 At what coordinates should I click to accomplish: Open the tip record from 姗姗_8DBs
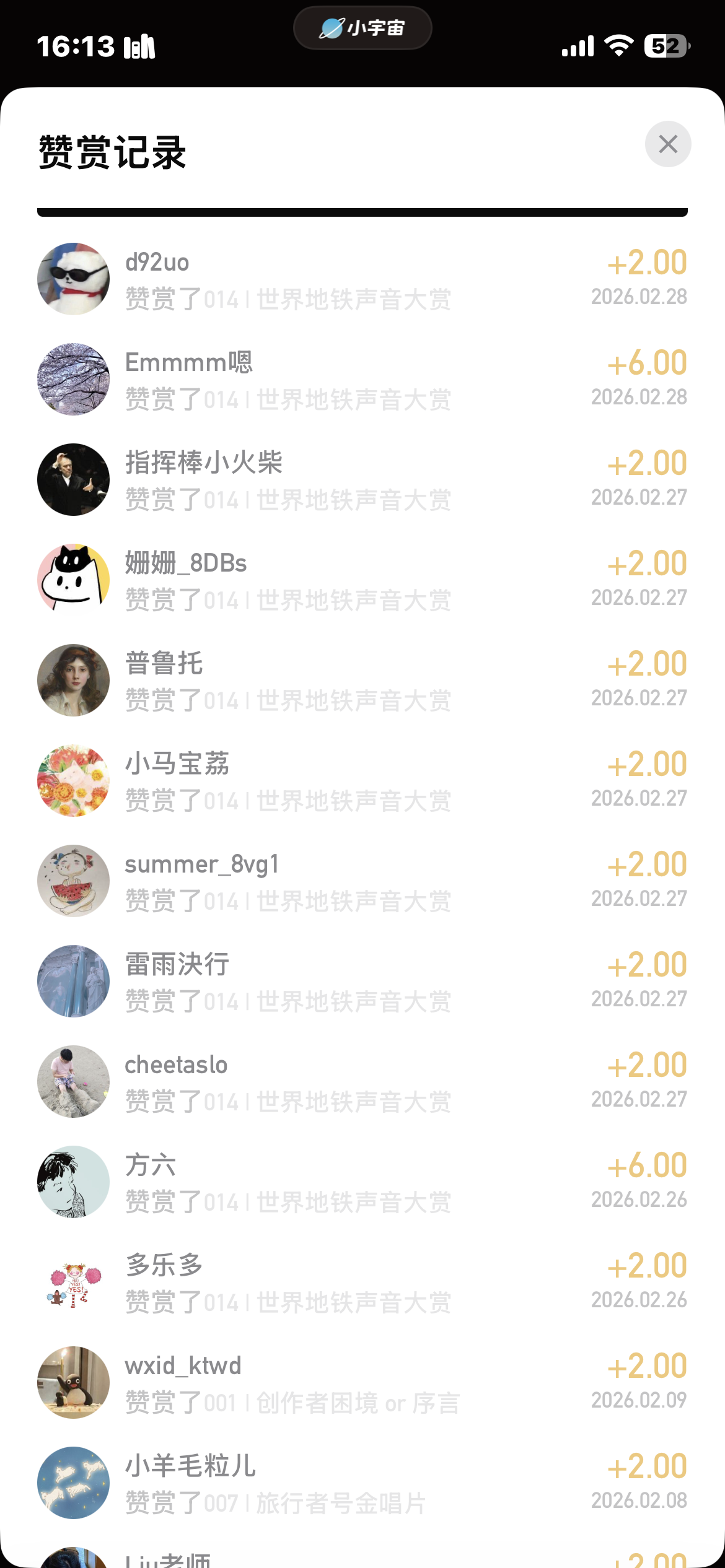click(x=362, y=580)
